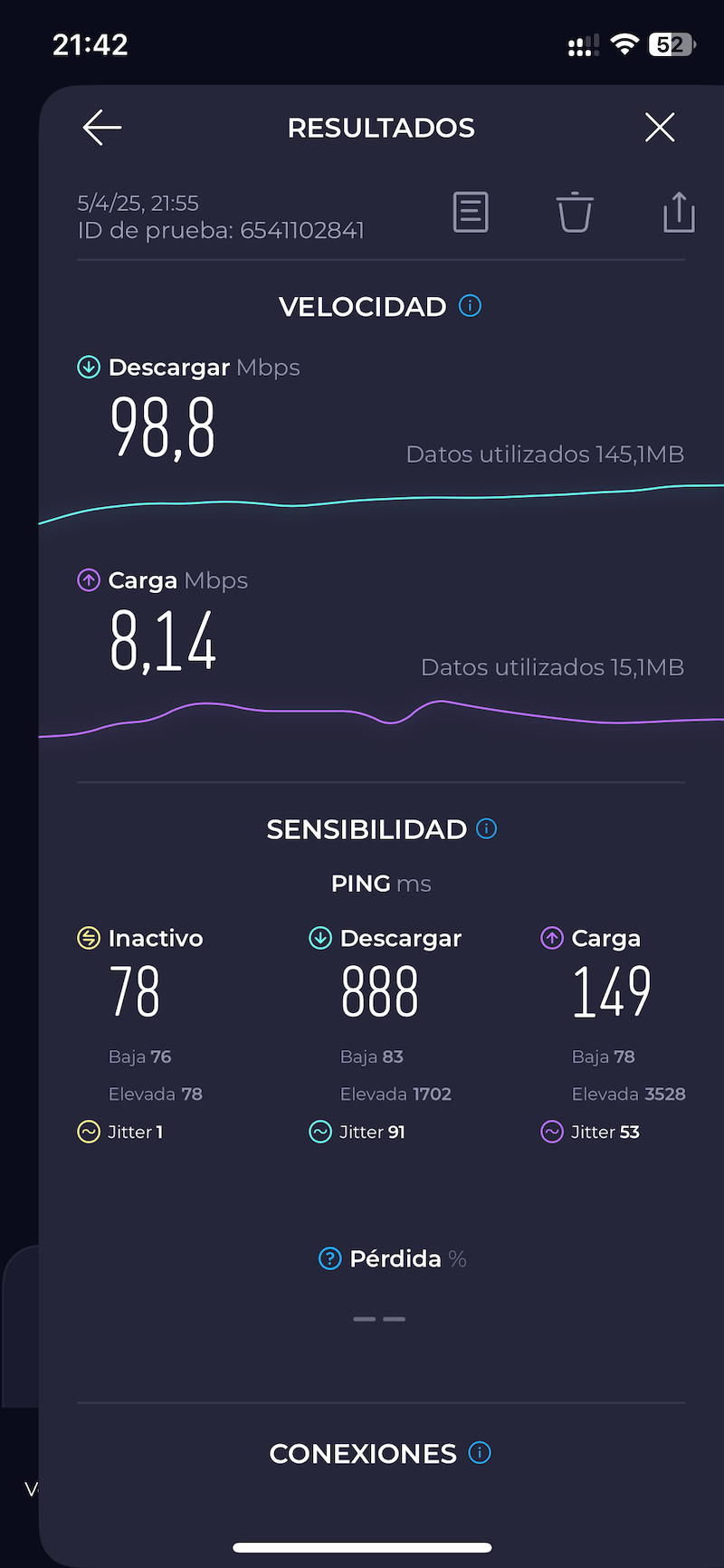Close the Resultados screen
Image resolution: width=724 pixels, height=1568 pixels.
coord(660,128)
